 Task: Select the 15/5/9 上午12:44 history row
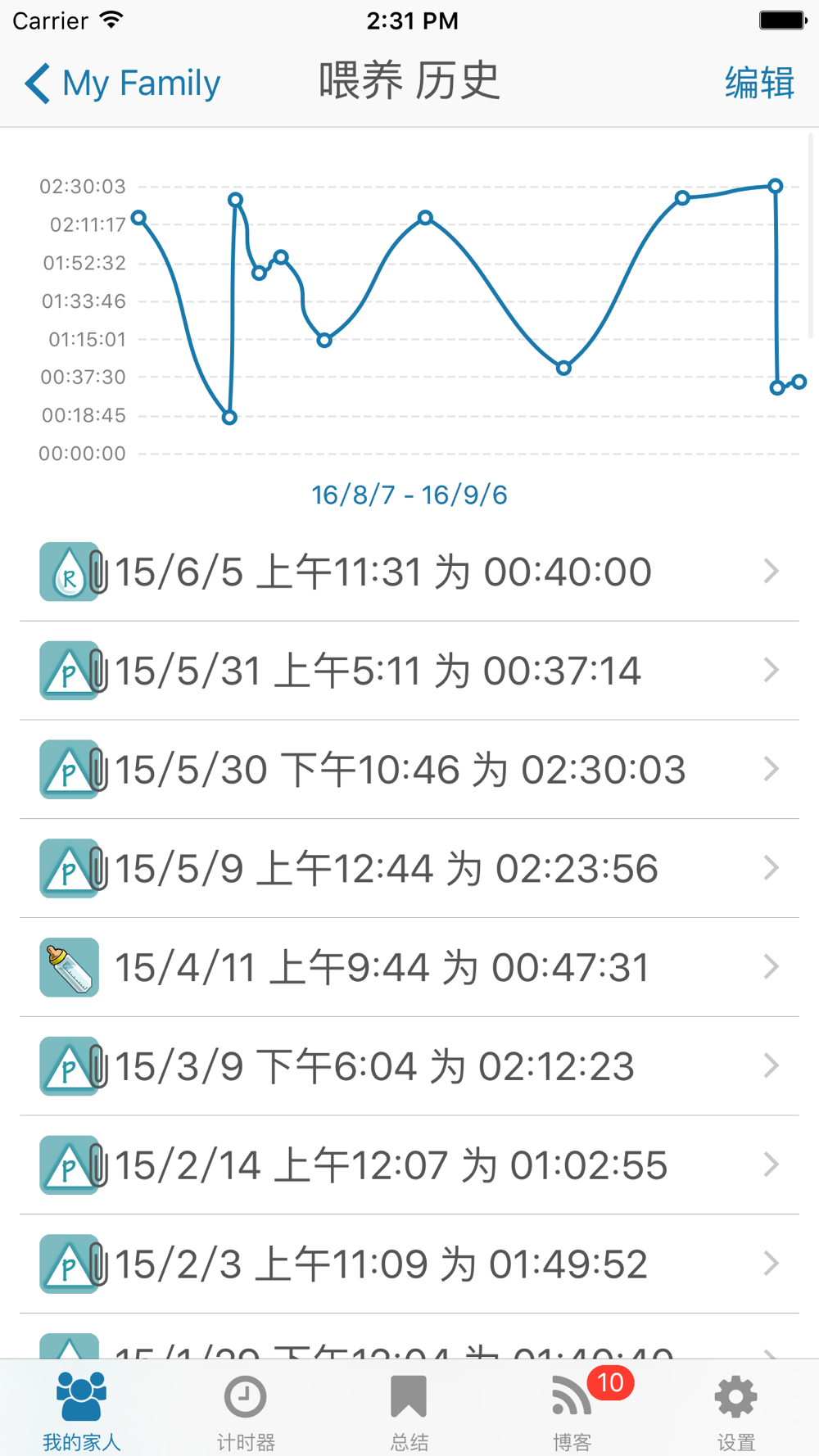pyautogui.click(x=409, y=869)
